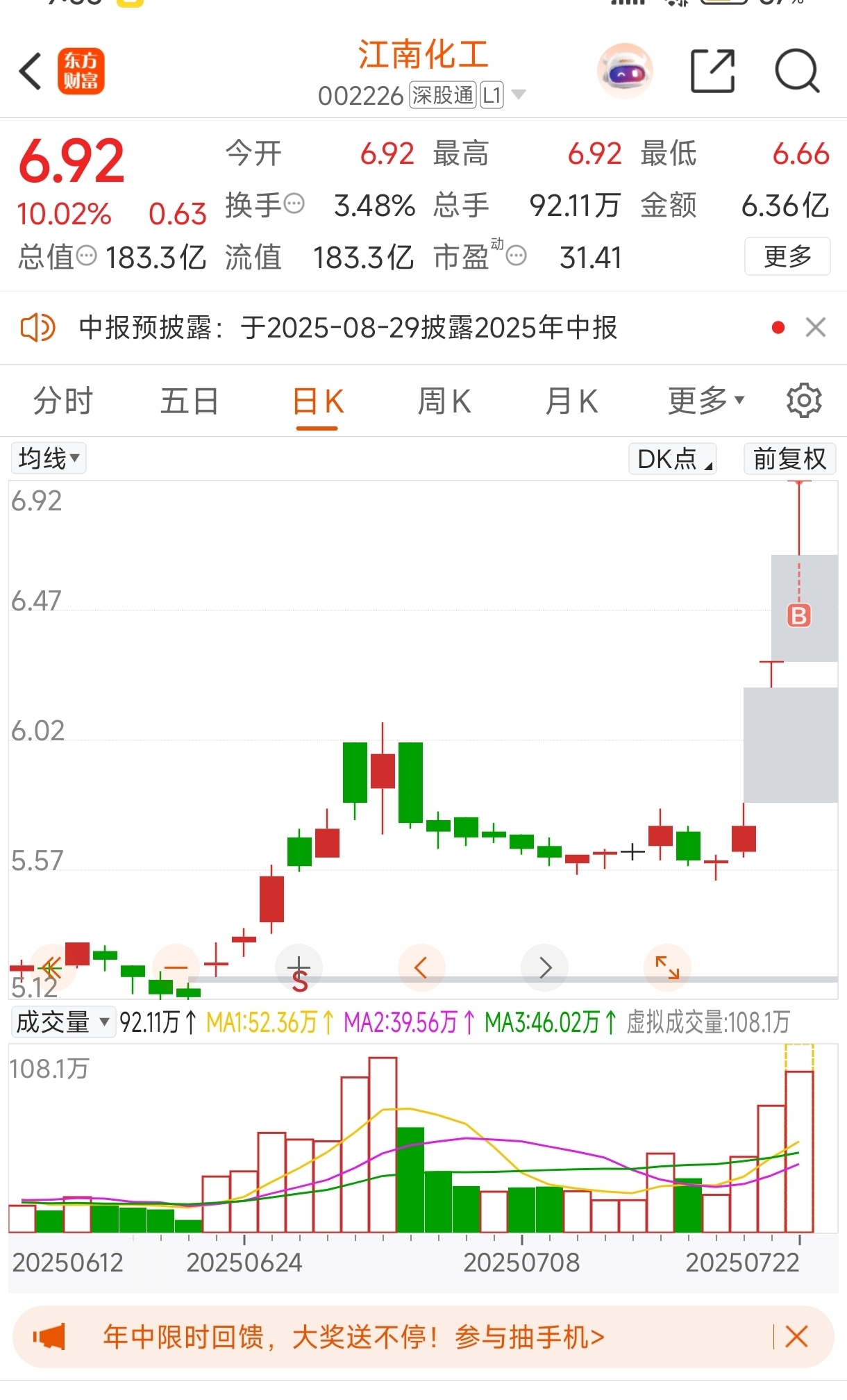
Task: Open chart settings gear
Action: pyautogui.click(x=804, y=400)
